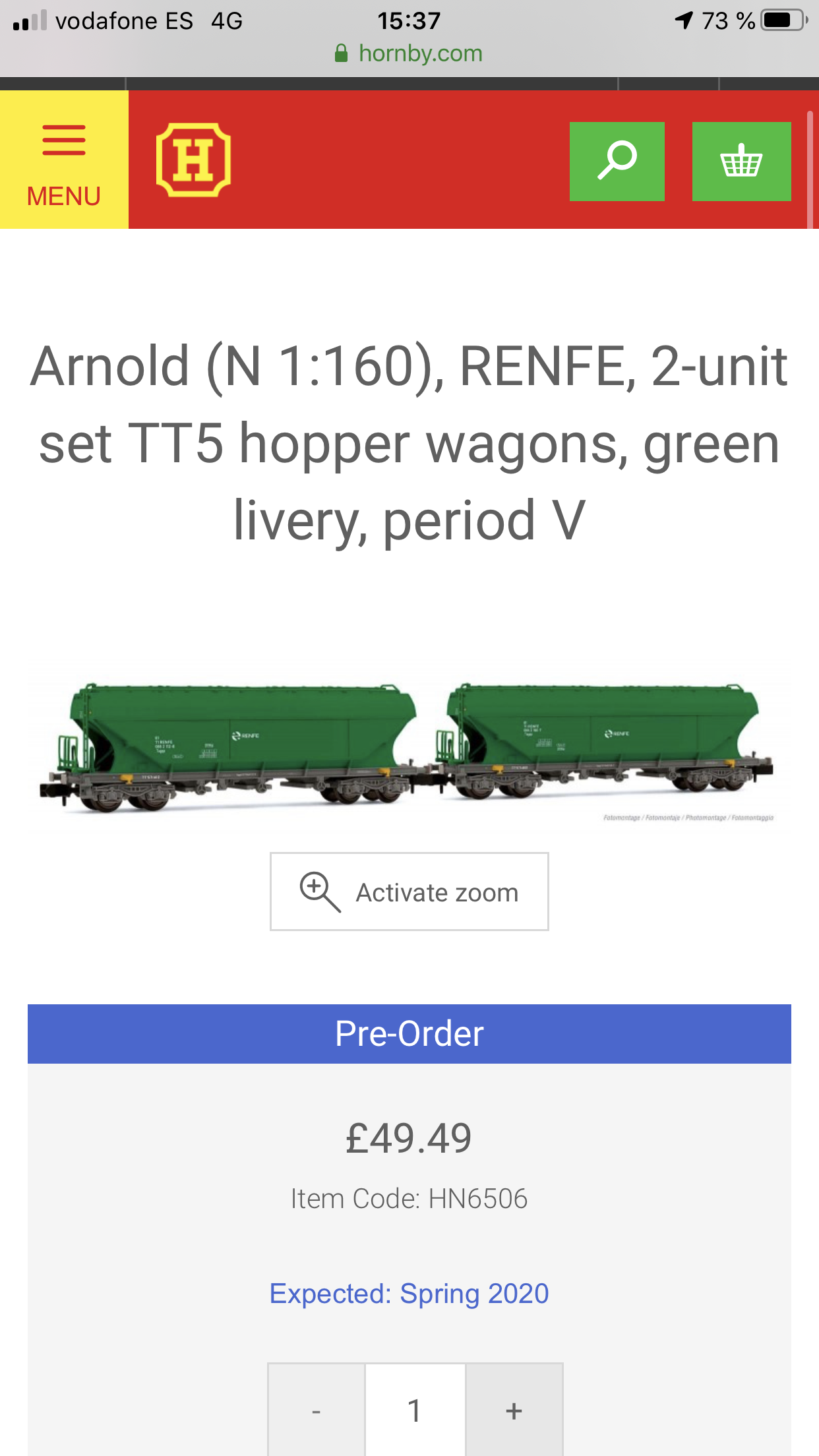Open the MENU drawer button
Image resolution: width=819 pixels, height=1456 pixels.
(64, 160)
